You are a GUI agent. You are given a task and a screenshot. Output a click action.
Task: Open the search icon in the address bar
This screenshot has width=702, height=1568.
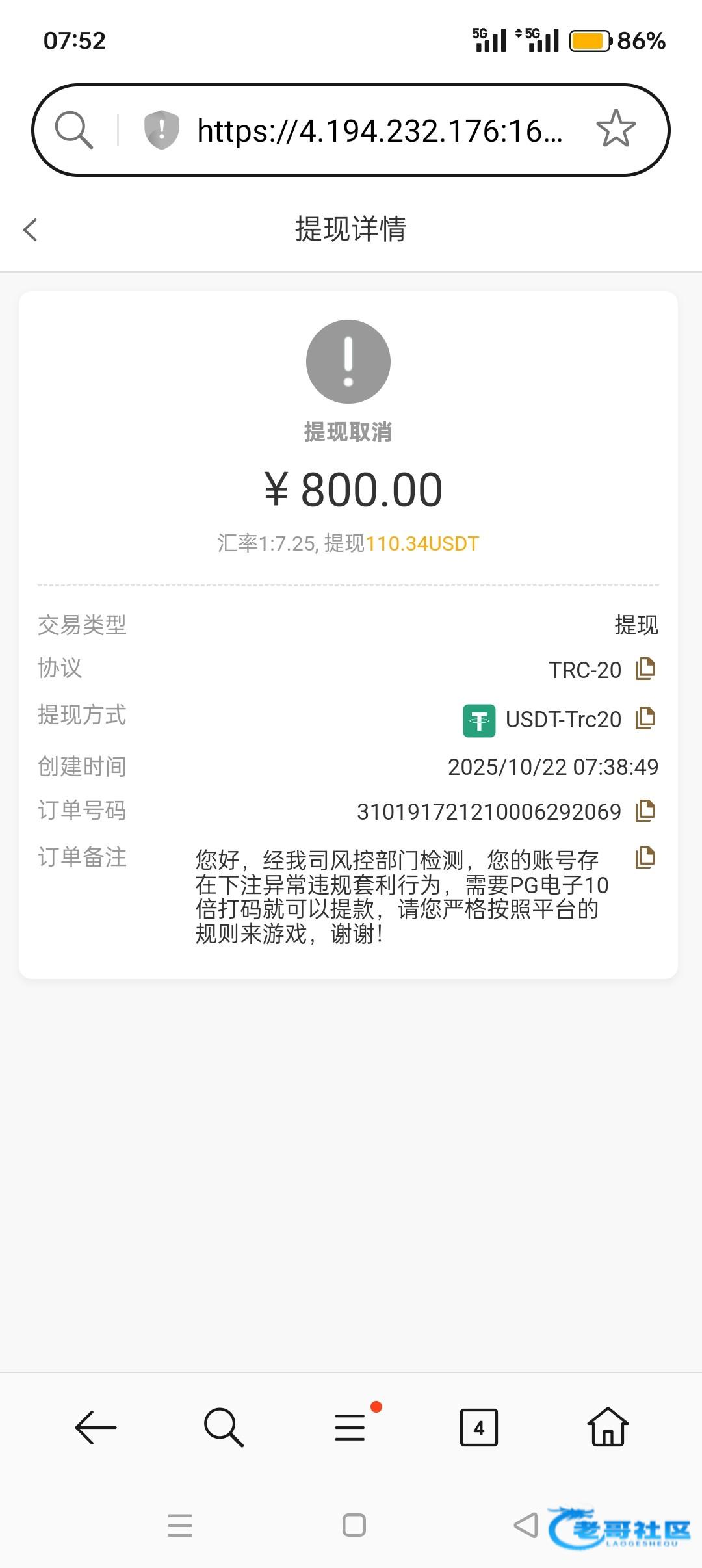point(73,129)
